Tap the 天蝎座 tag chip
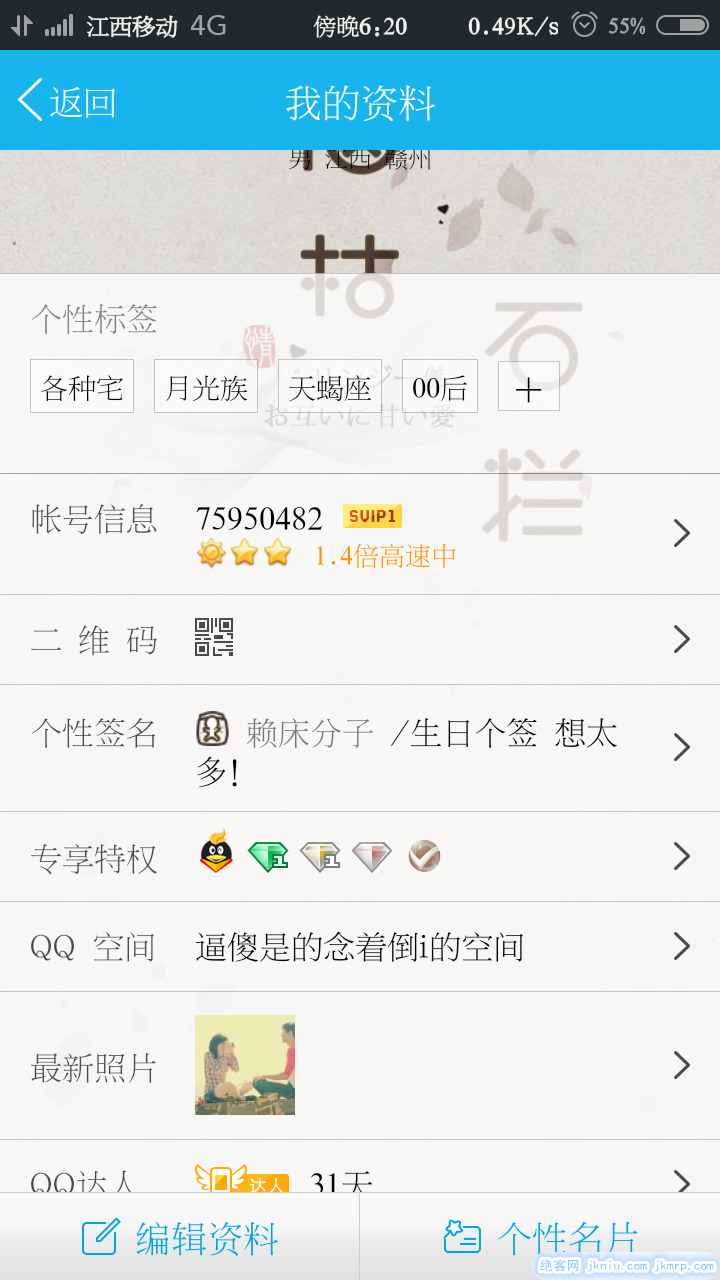The image size is (720, 1280). (330, 387)
